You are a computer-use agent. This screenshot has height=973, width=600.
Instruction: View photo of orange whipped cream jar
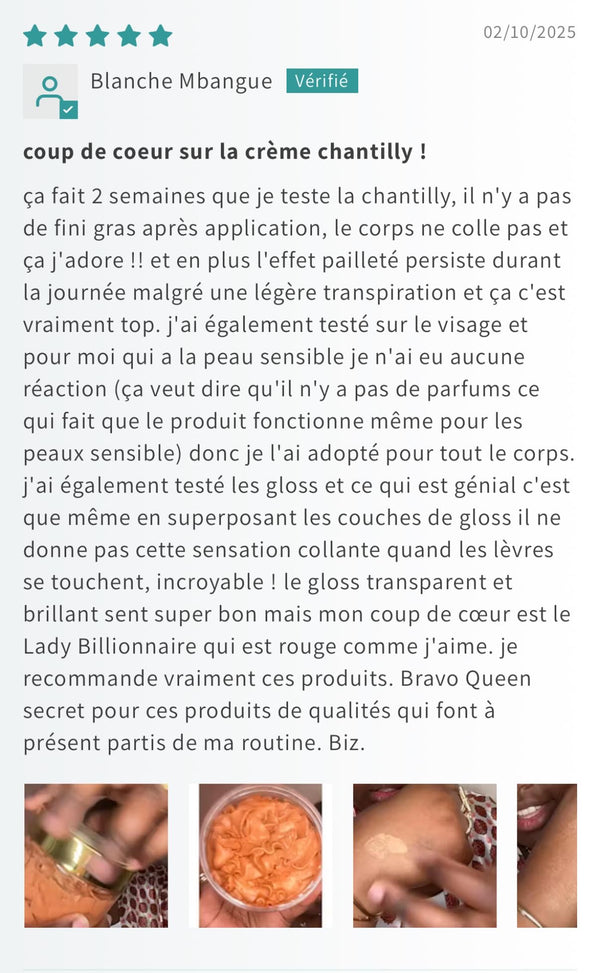coord(260,855)
